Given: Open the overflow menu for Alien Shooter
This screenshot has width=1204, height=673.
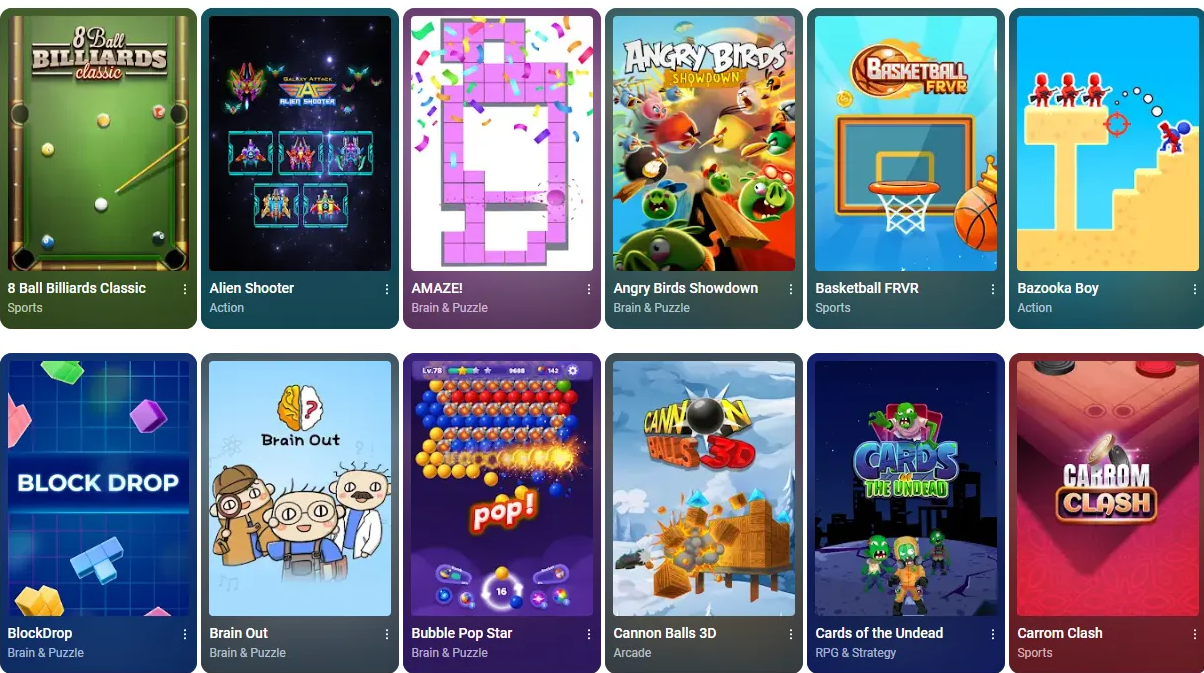Looking at the screenshot, I should point(387,289).
